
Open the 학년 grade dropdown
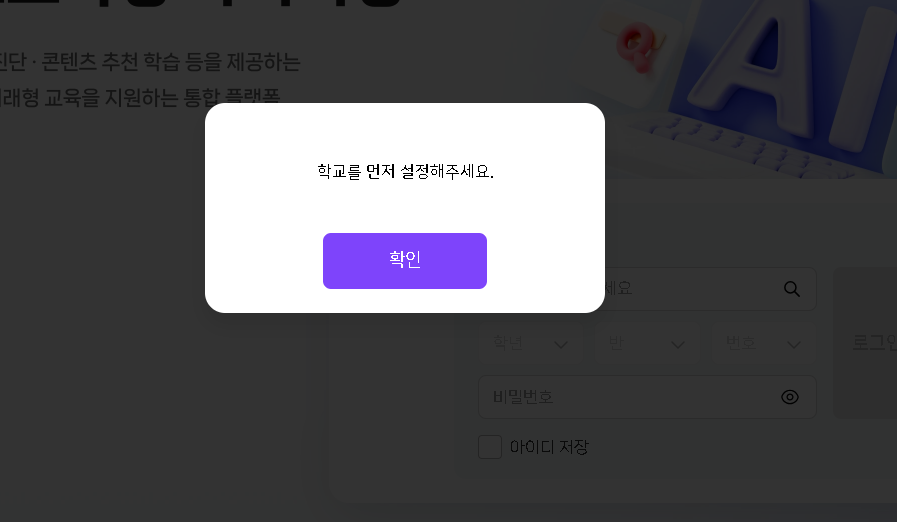(530, 343)
